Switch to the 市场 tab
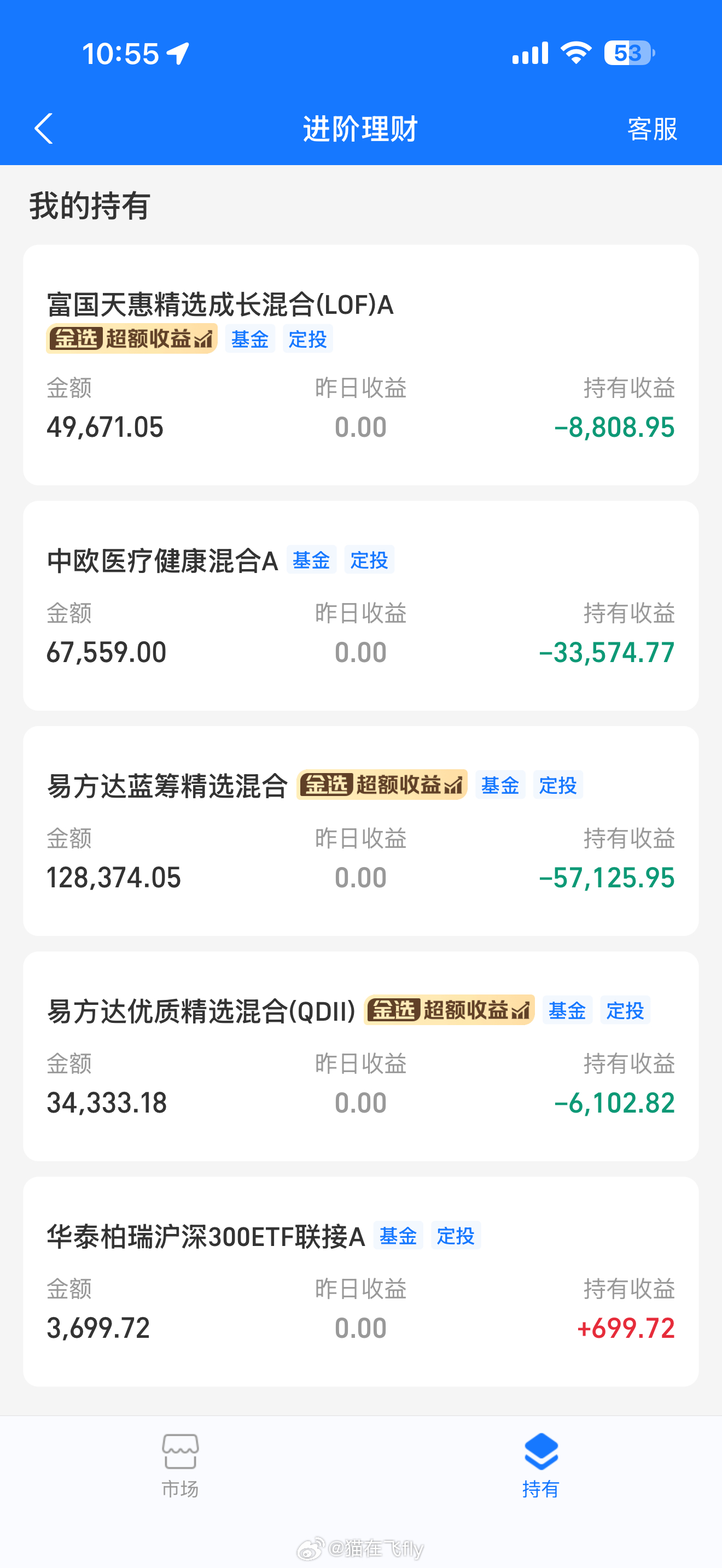This screenshot has width=722, height=1568. click(x=180, y=1465)
